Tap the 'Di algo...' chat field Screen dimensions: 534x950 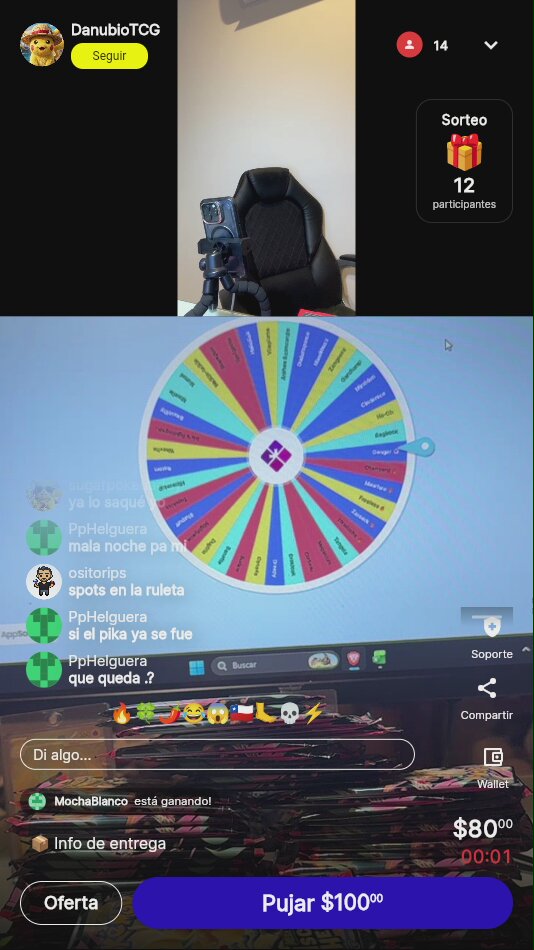pyautogui.click(x=218, y=755)
